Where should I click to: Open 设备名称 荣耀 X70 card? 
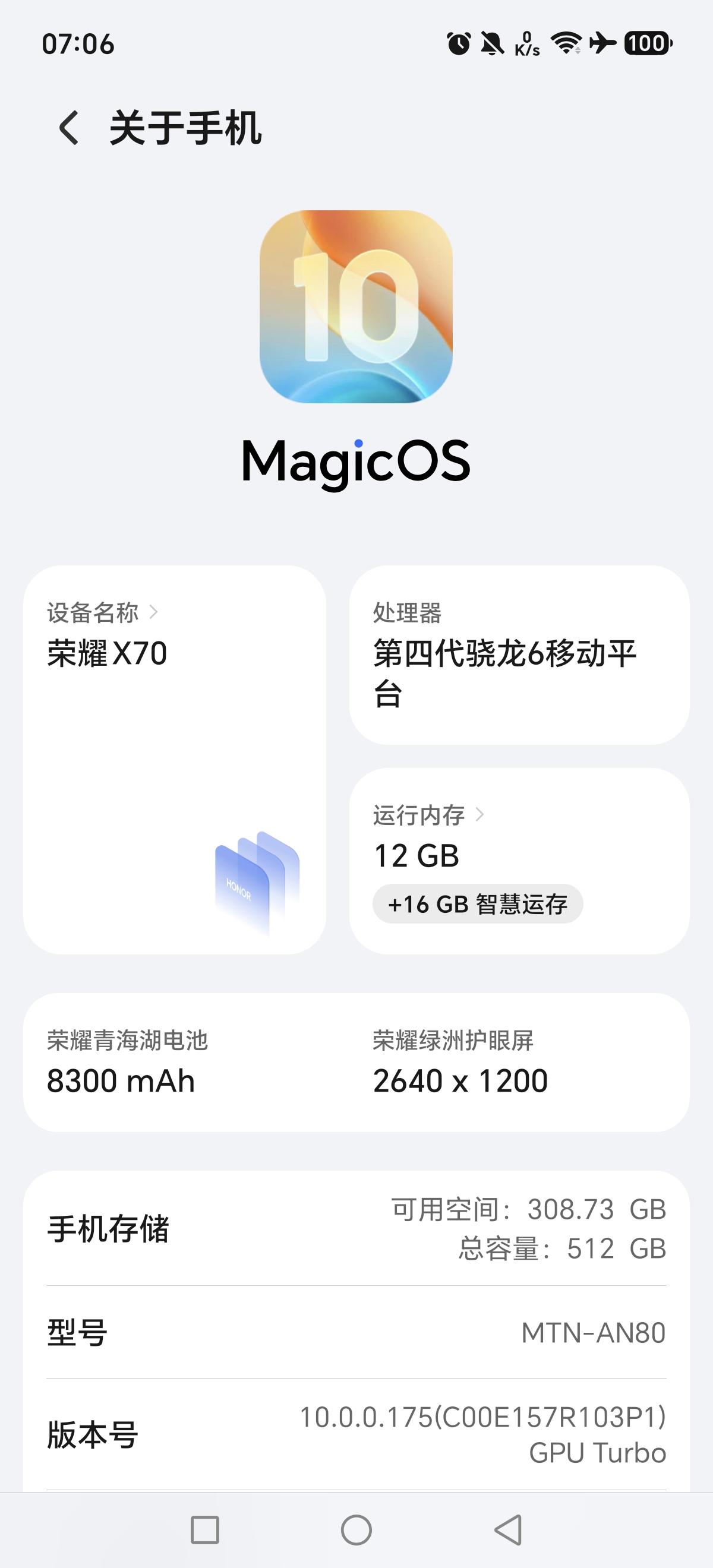(175, 760)
